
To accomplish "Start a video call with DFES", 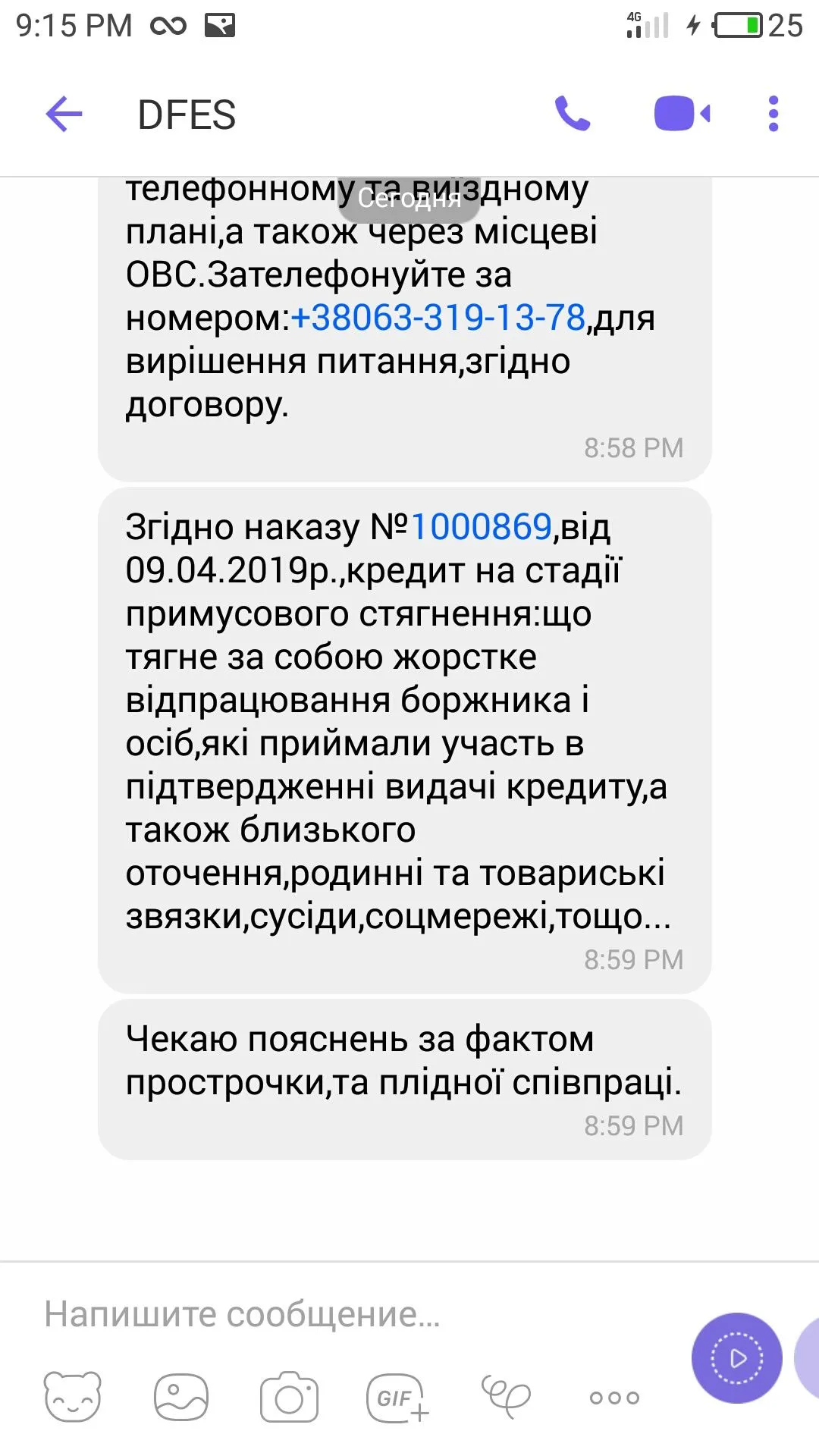I will pos(682,115).
